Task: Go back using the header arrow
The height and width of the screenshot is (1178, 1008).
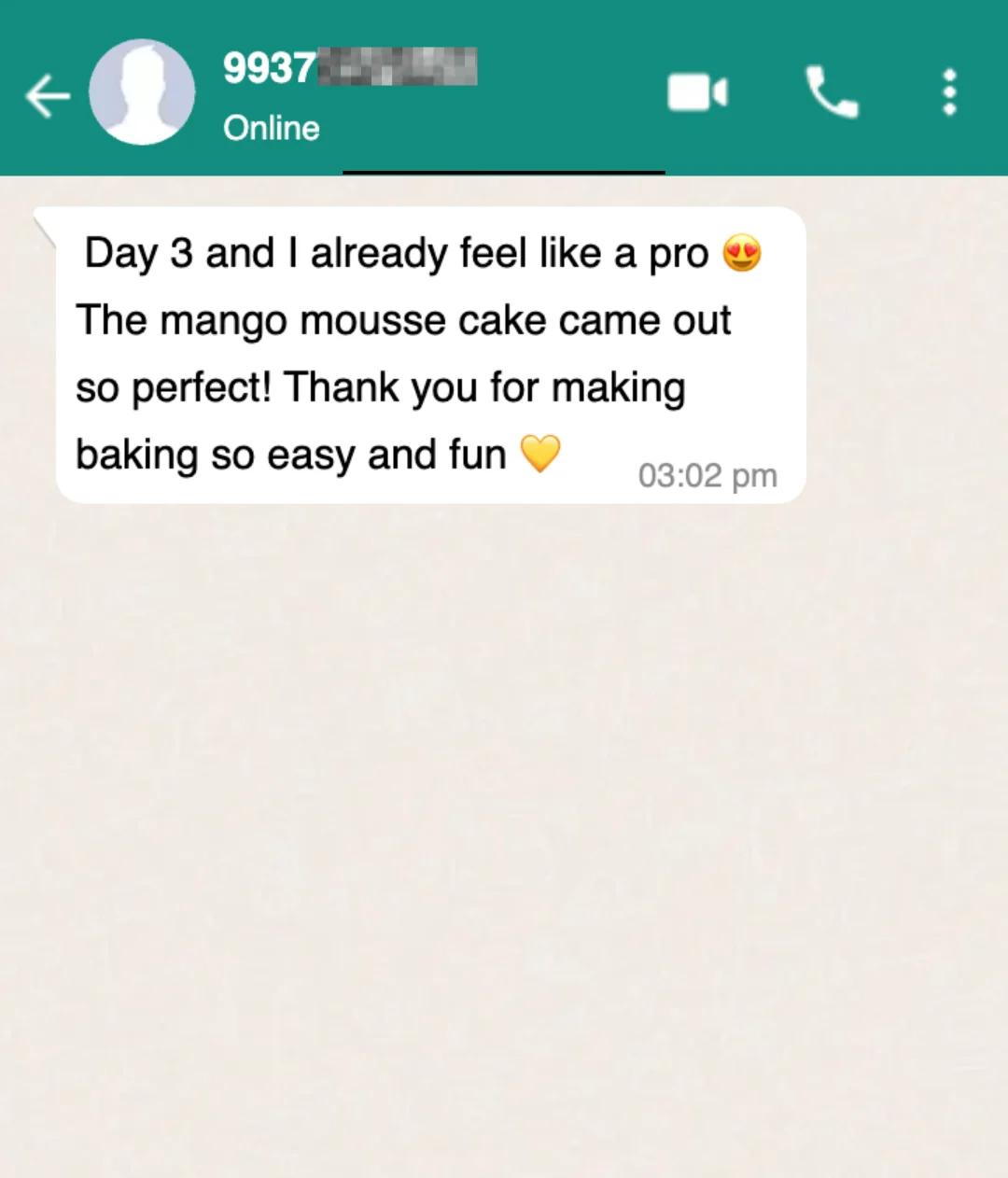Action: (48, 94)
